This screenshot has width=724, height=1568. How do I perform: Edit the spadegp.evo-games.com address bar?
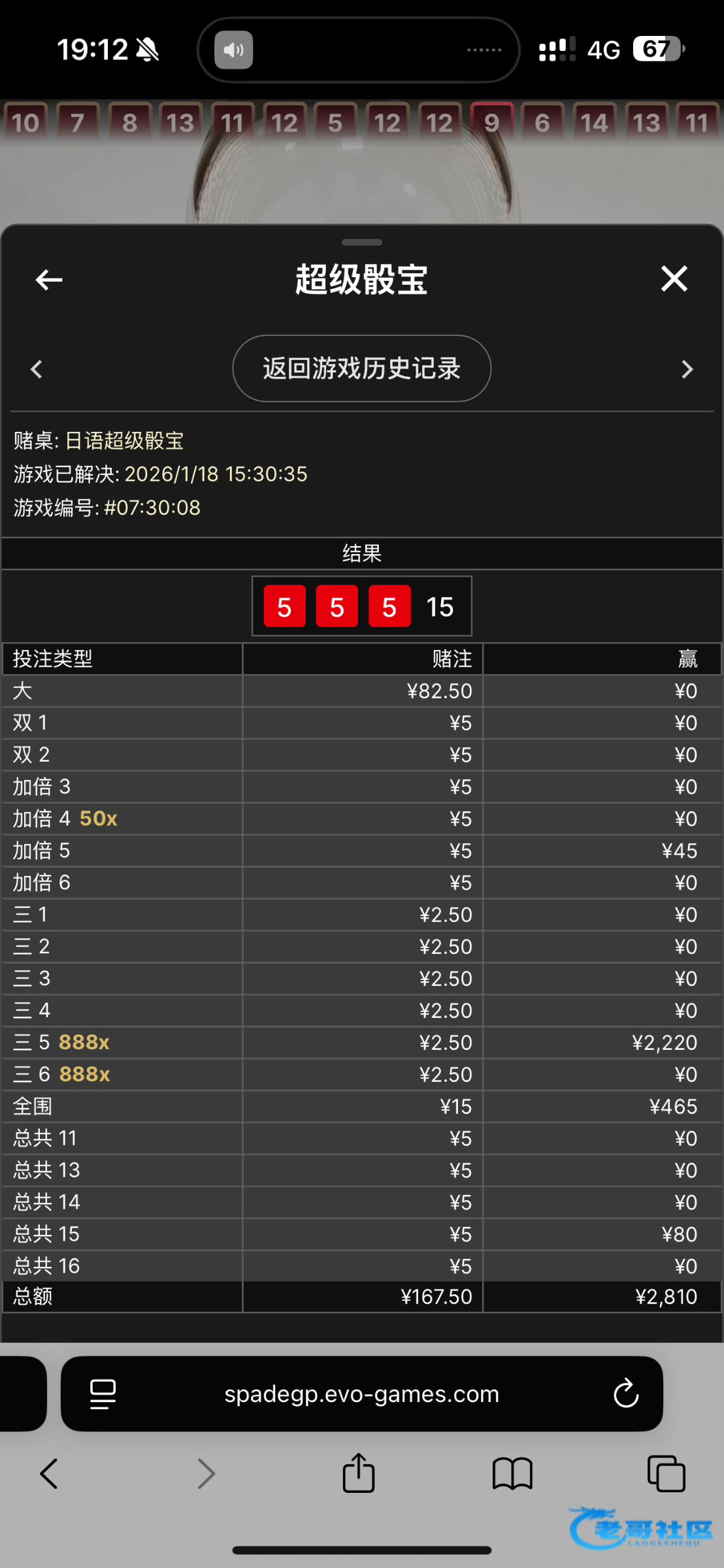tap(361, 1394)
